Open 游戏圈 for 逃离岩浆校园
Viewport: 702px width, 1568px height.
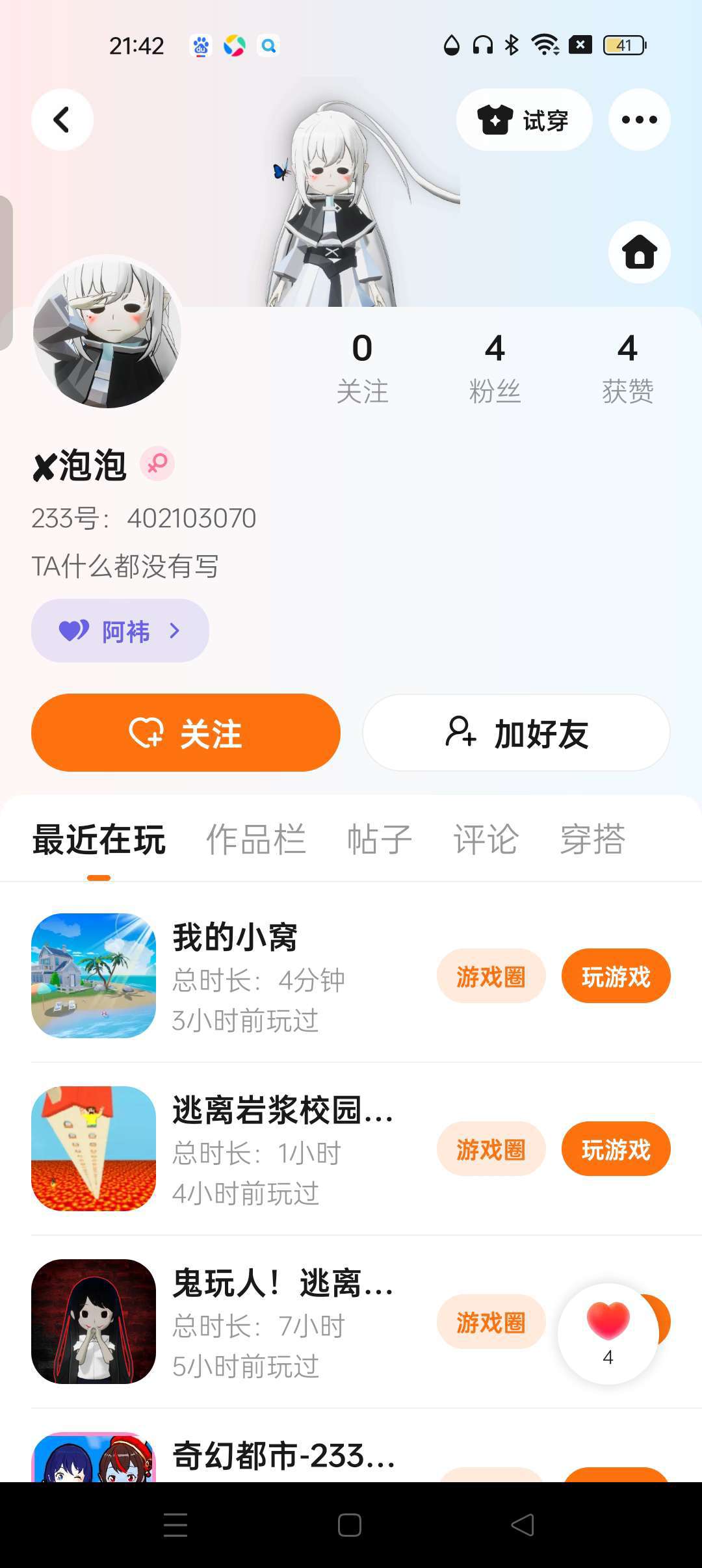(491, 1149)
